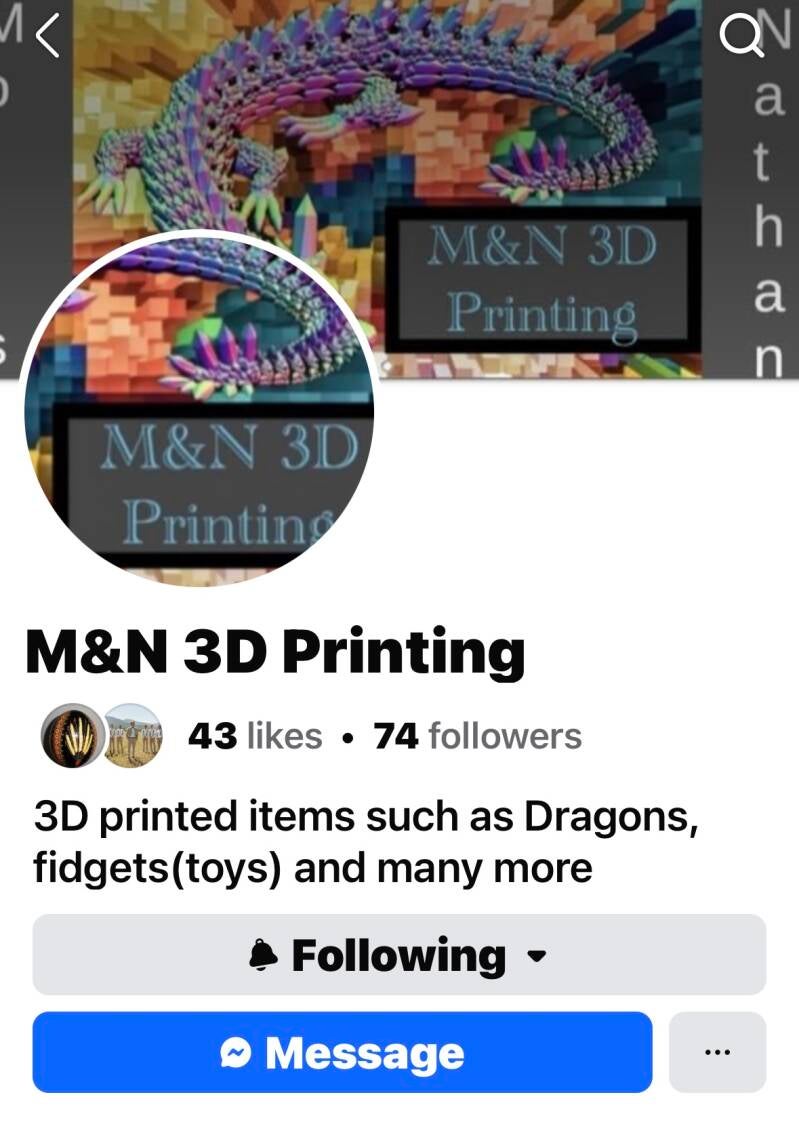Message M&N 3D Printing
The width and height of the screenshot is (799, 1135).
pyautogui.click(x=342, y=1052)
